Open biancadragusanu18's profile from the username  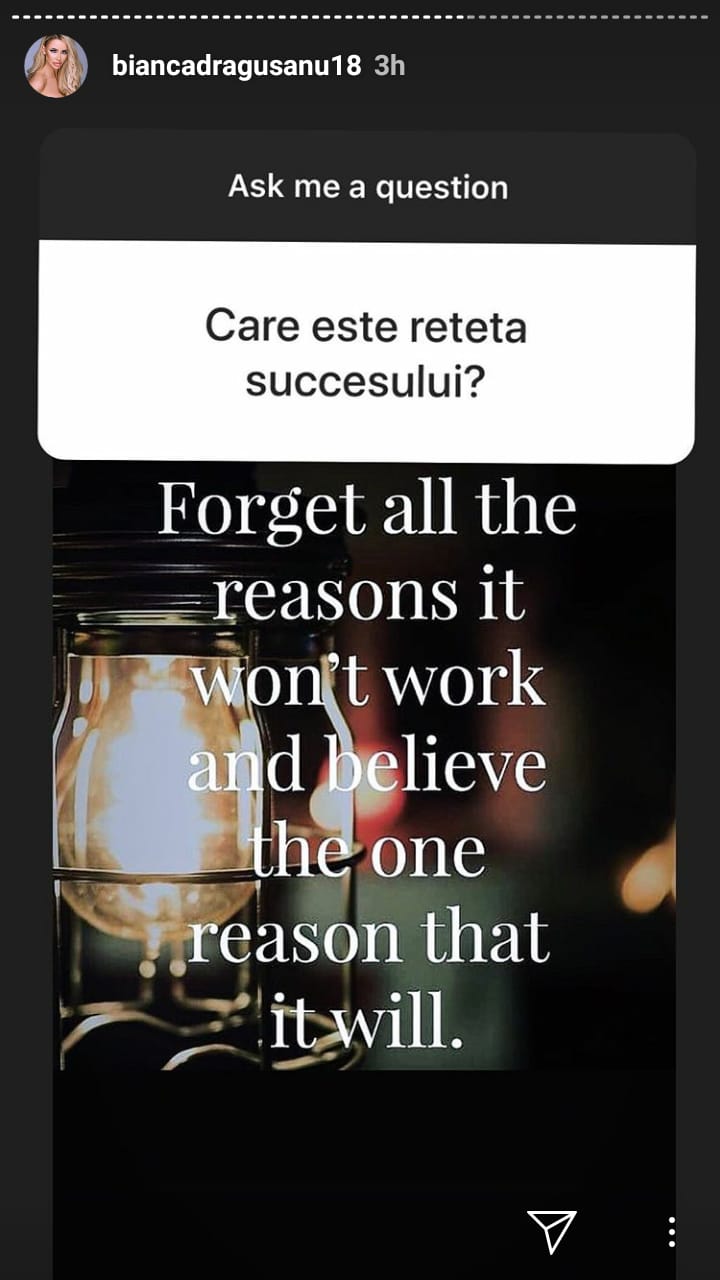point(237,66)
